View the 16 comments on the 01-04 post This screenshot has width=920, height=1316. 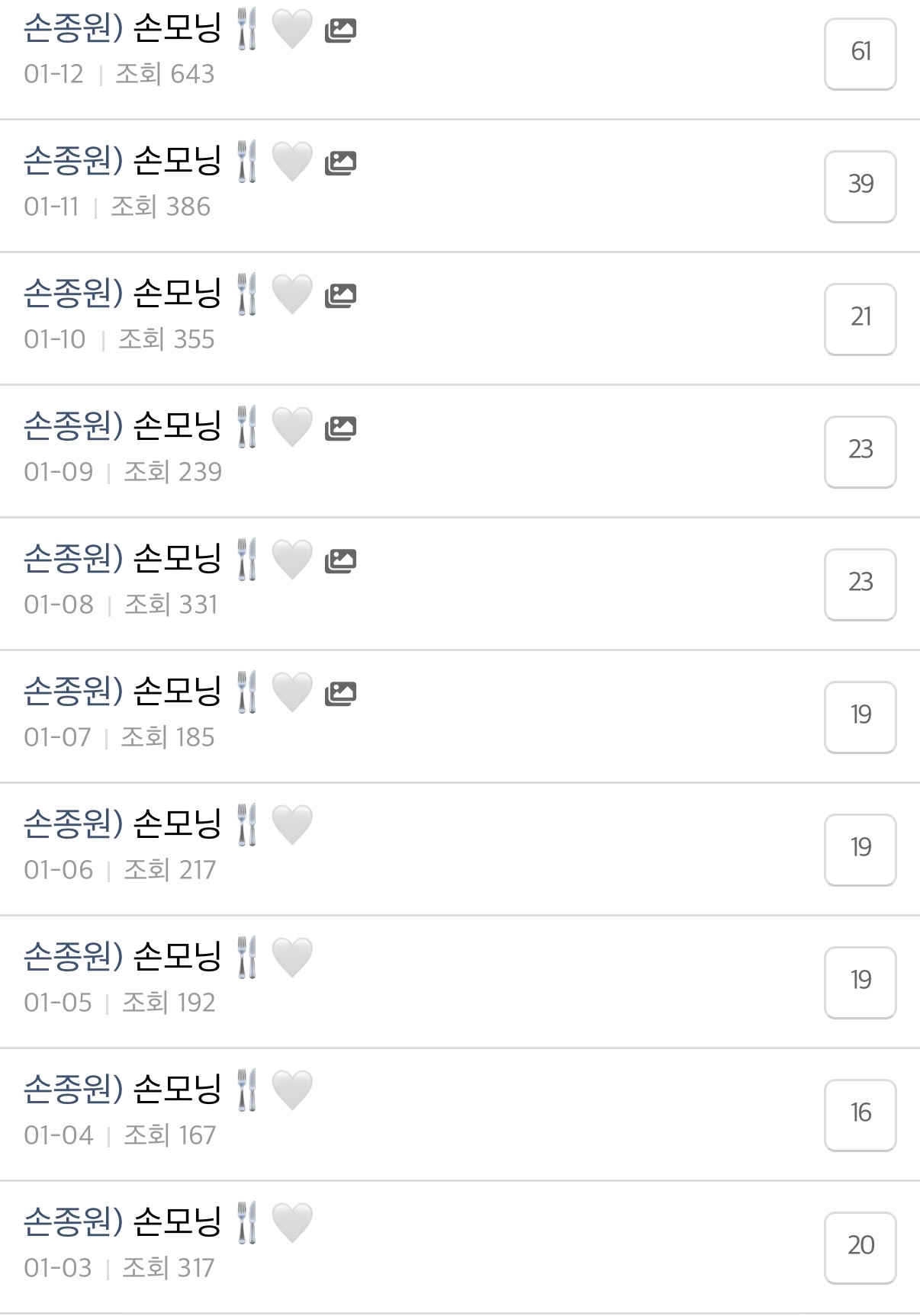pyautogui.click(x=860, y=1115)
